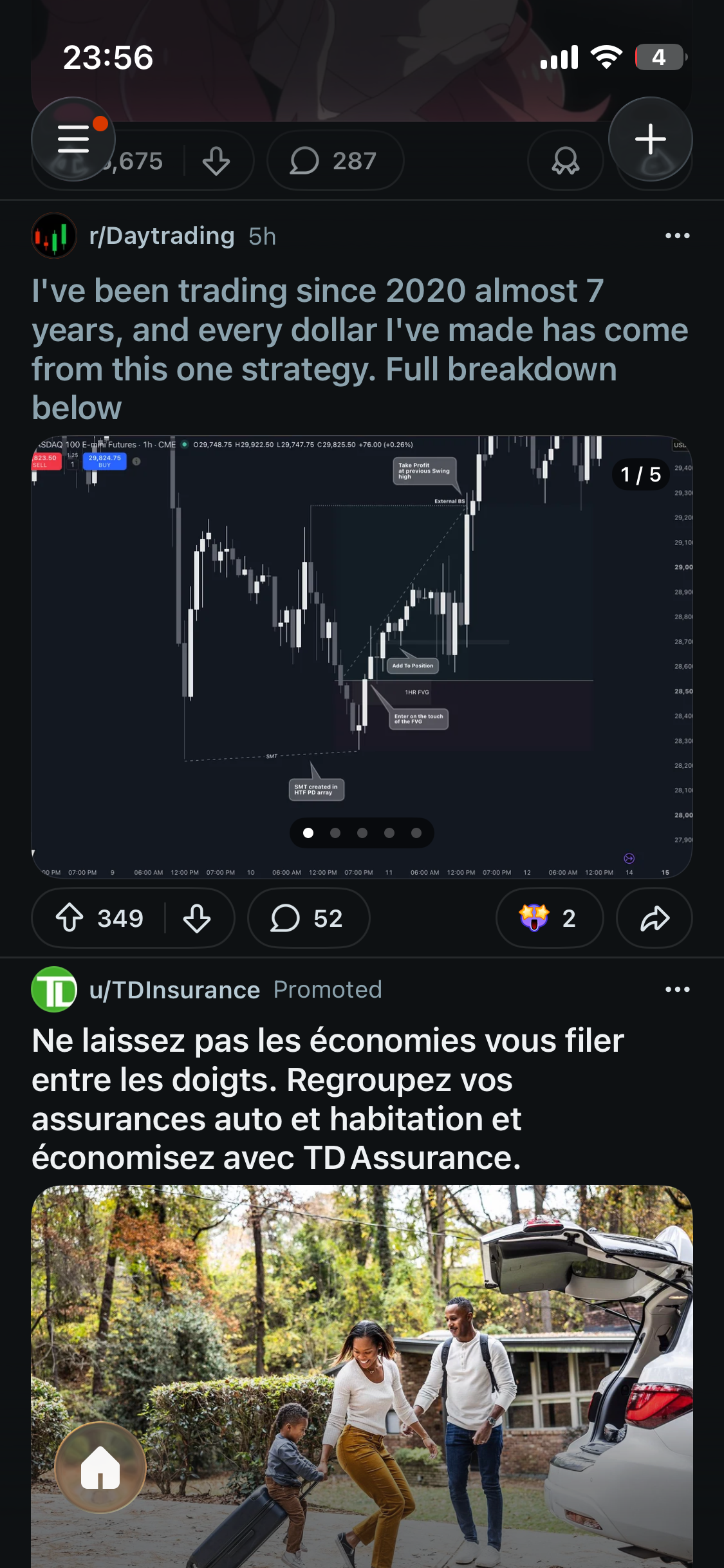
Task: Open the hamburger menu button
Action: (x=73, y=139)
